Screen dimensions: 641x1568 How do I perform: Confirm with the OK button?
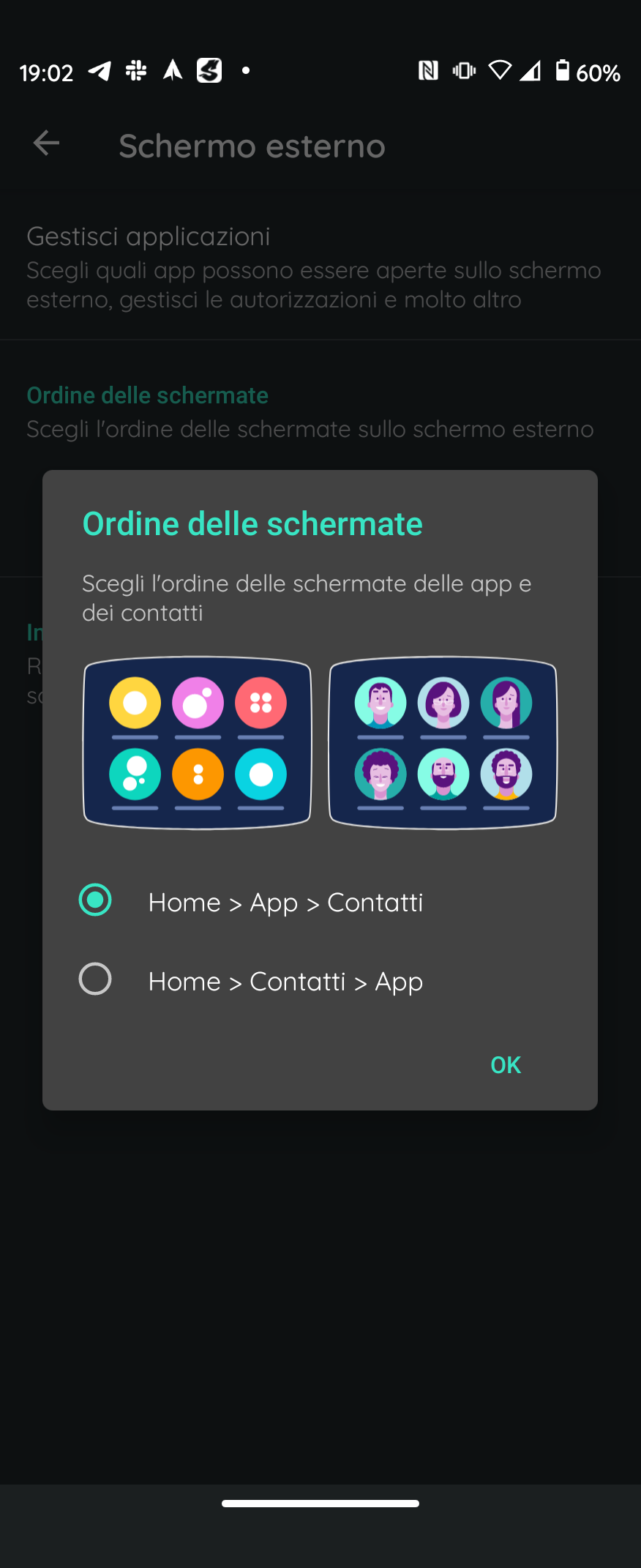pyautogui.click(x=505, y=1065)
